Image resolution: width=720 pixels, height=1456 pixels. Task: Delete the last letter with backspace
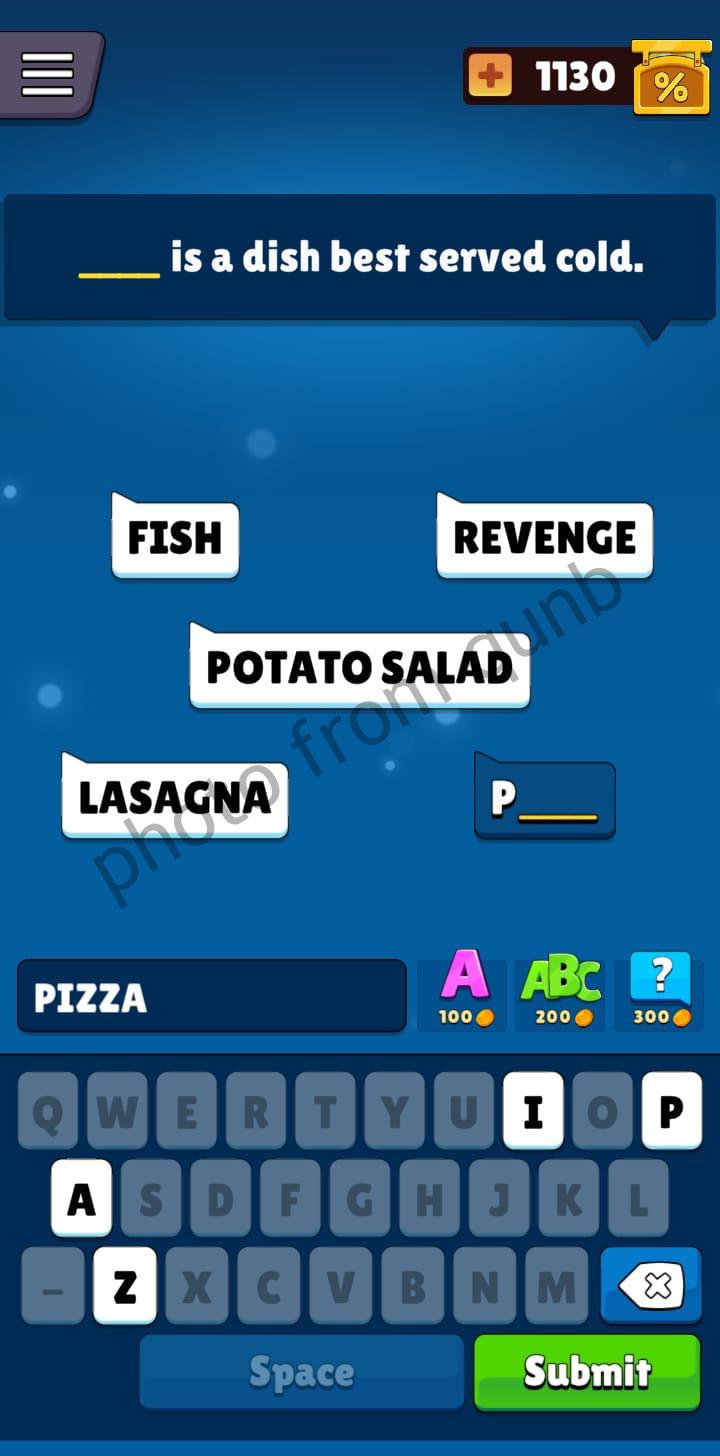click(651, 1286)
